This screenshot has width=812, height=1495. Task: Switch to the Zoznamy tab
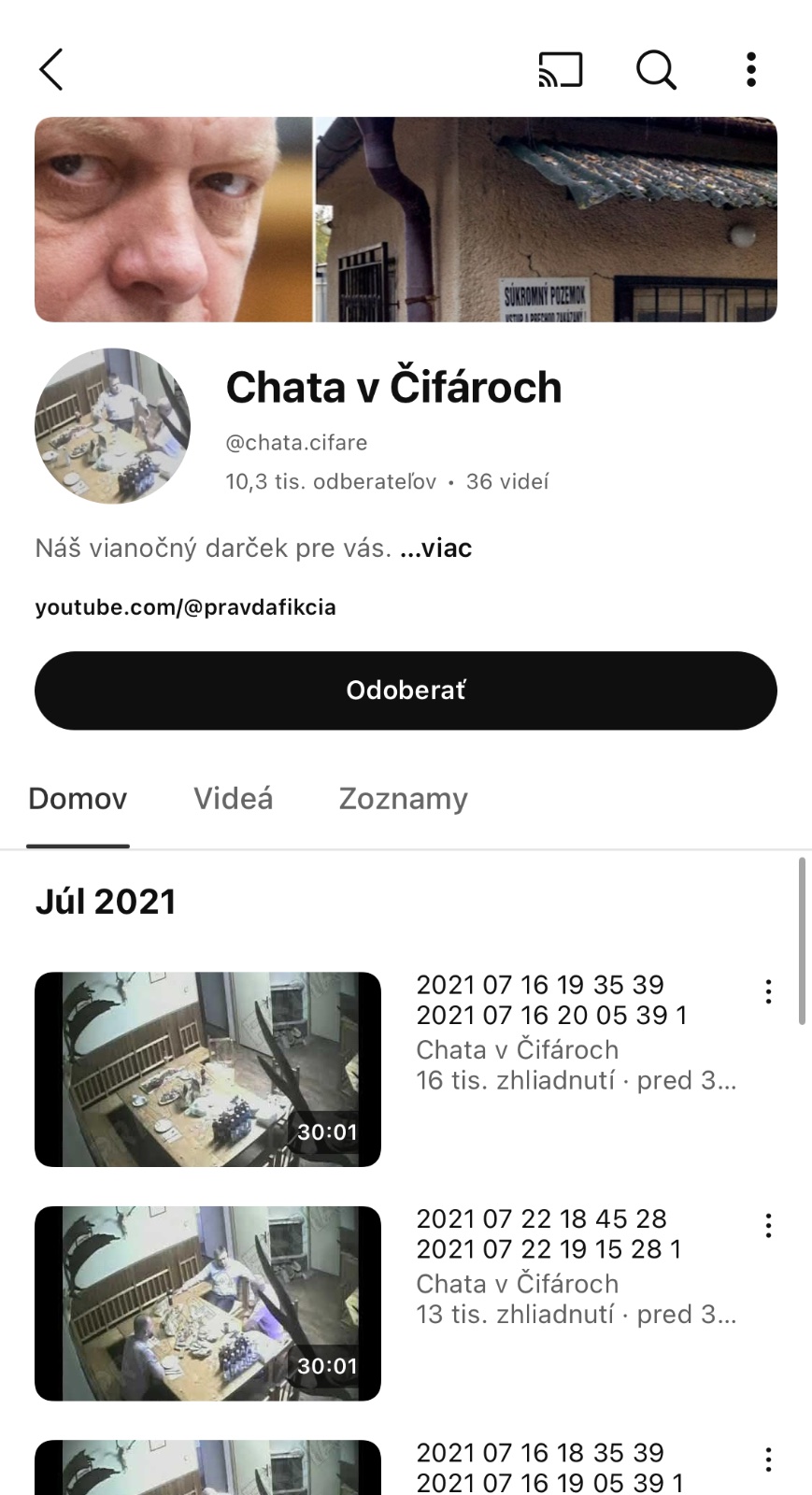tap(403, 799)
